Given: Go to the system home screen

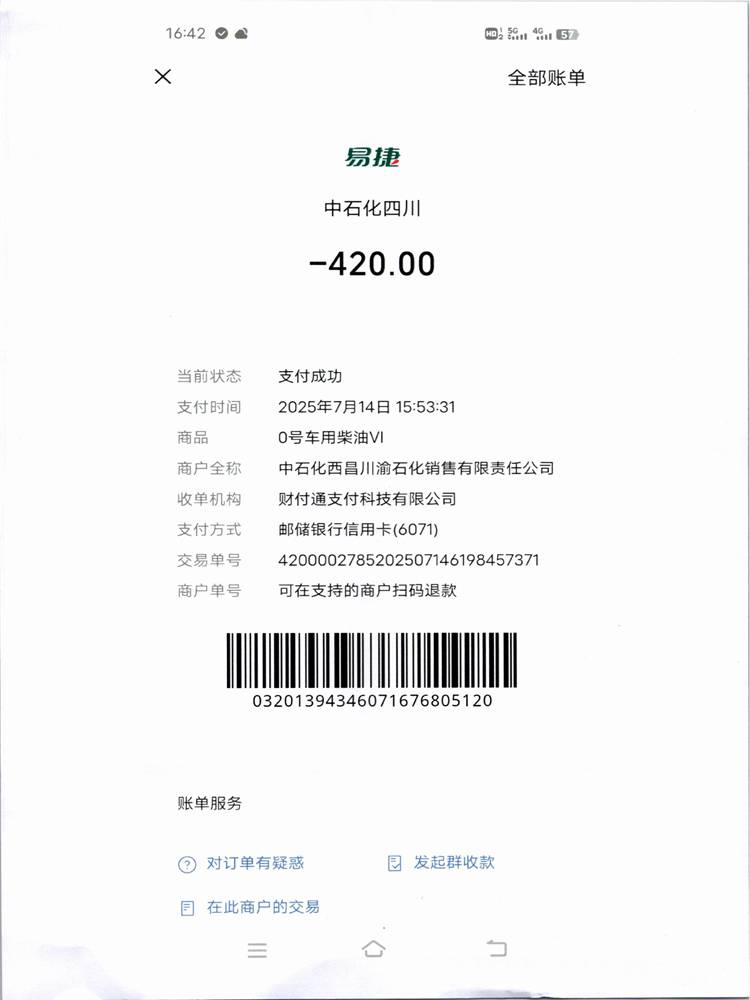Looking at the screenshot, I should 374,948.
